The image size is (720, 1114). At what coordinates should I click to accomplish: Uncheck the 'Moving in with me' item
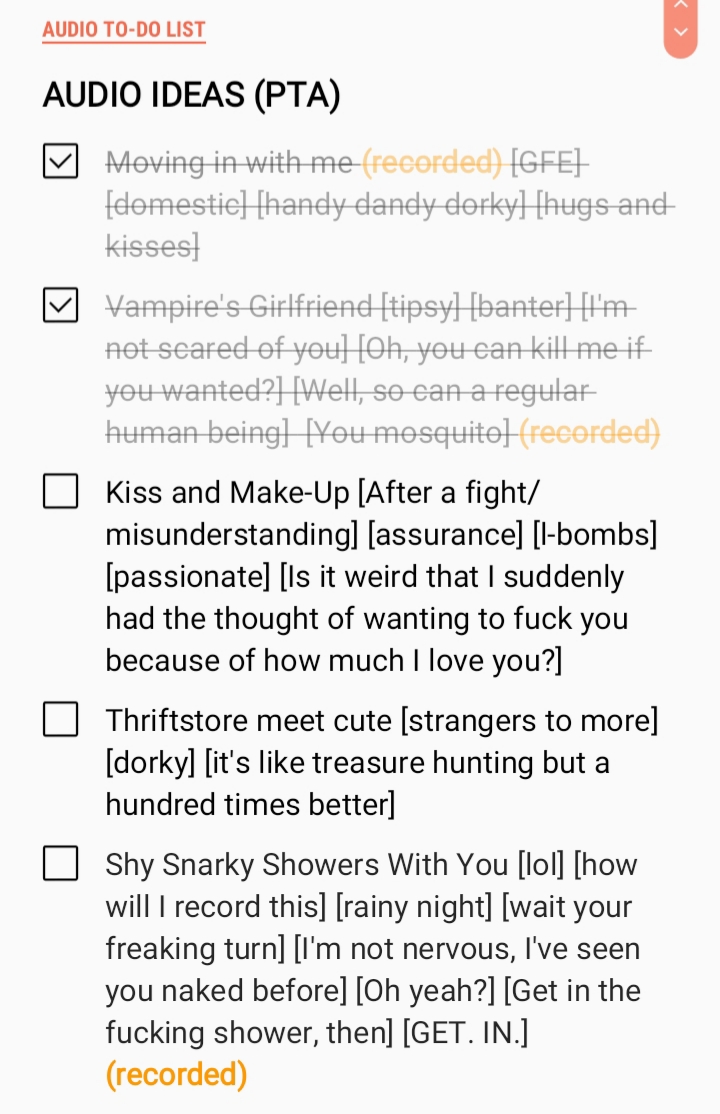tap(61, 161)
